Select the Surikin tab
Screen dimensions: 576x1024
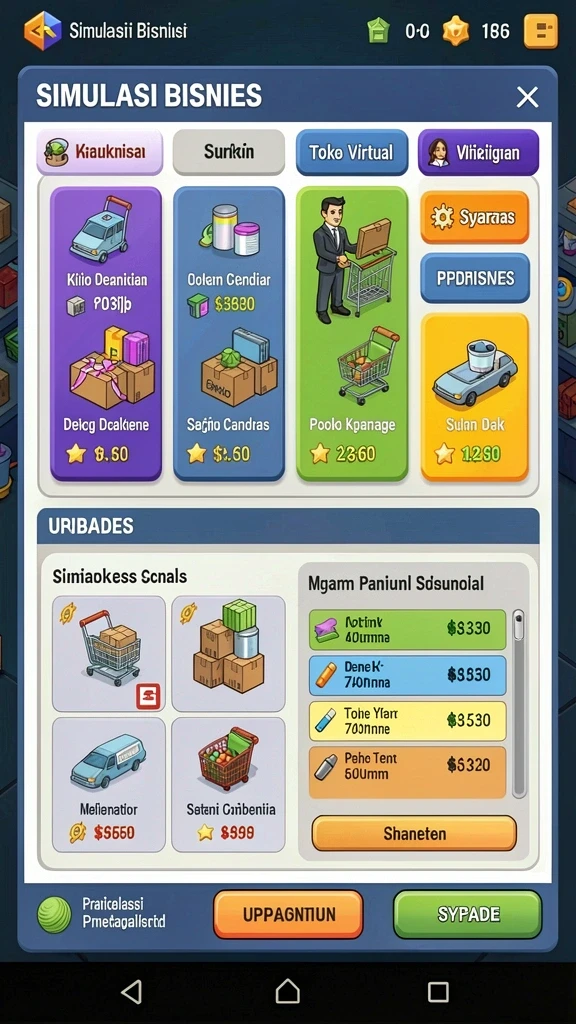tap(229, 152)
